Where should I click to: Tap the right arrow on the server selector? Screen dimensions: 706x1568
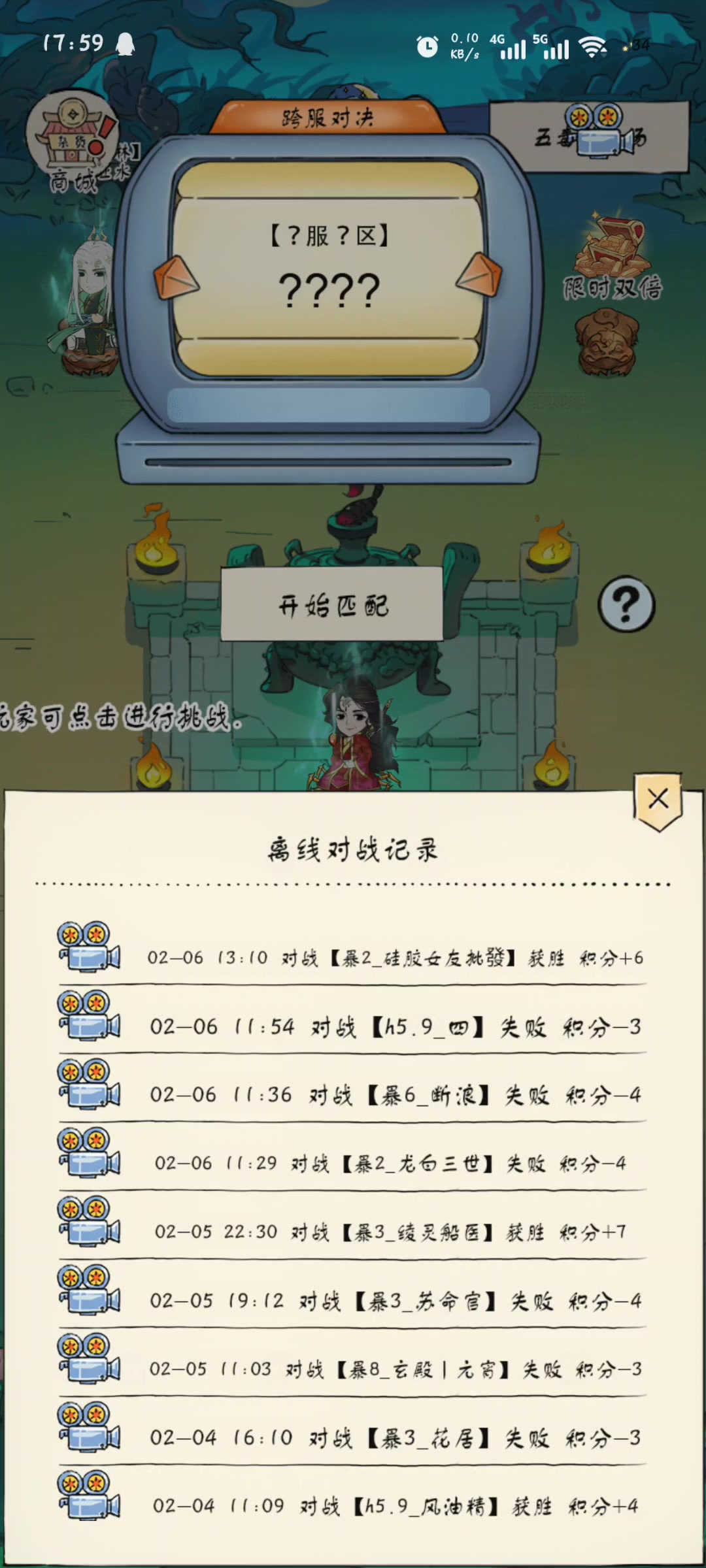(x=479, y=275)
